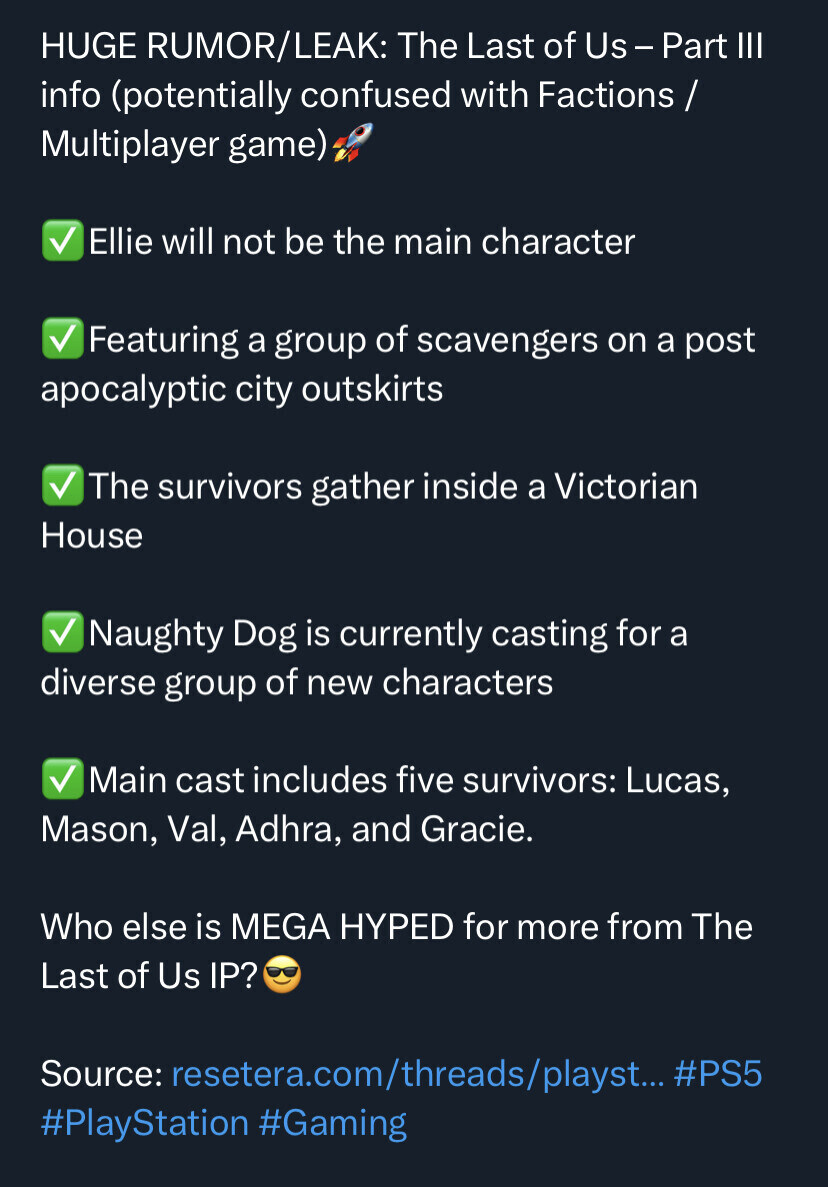Open the #PlayStation hashtag
This screenshot has width=828, height=1187.
pos(144,1122)
